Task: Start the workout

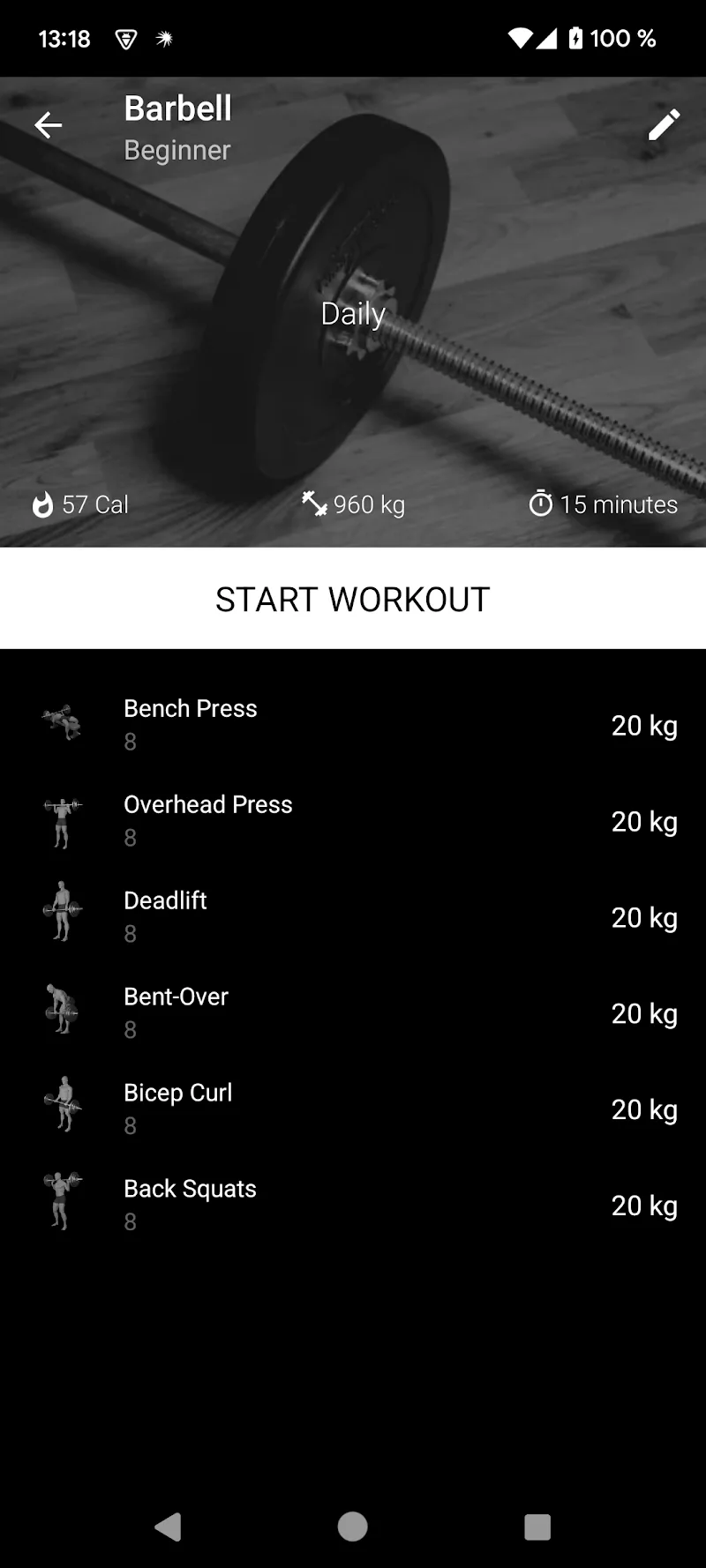Action: [353, 599]
